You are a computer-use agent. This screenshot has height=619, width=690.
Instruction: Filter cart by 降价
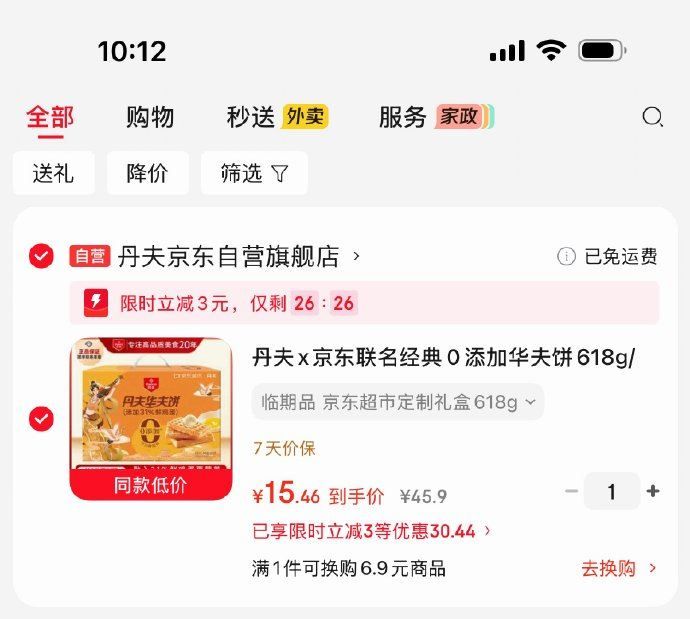(148, 173)
